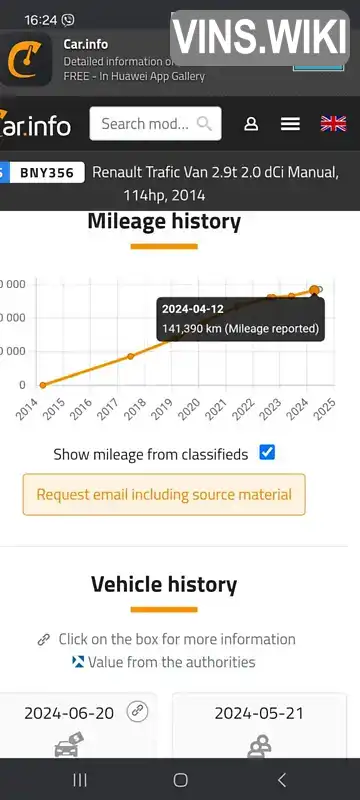Go back with the system back button

tap(281, 780)
